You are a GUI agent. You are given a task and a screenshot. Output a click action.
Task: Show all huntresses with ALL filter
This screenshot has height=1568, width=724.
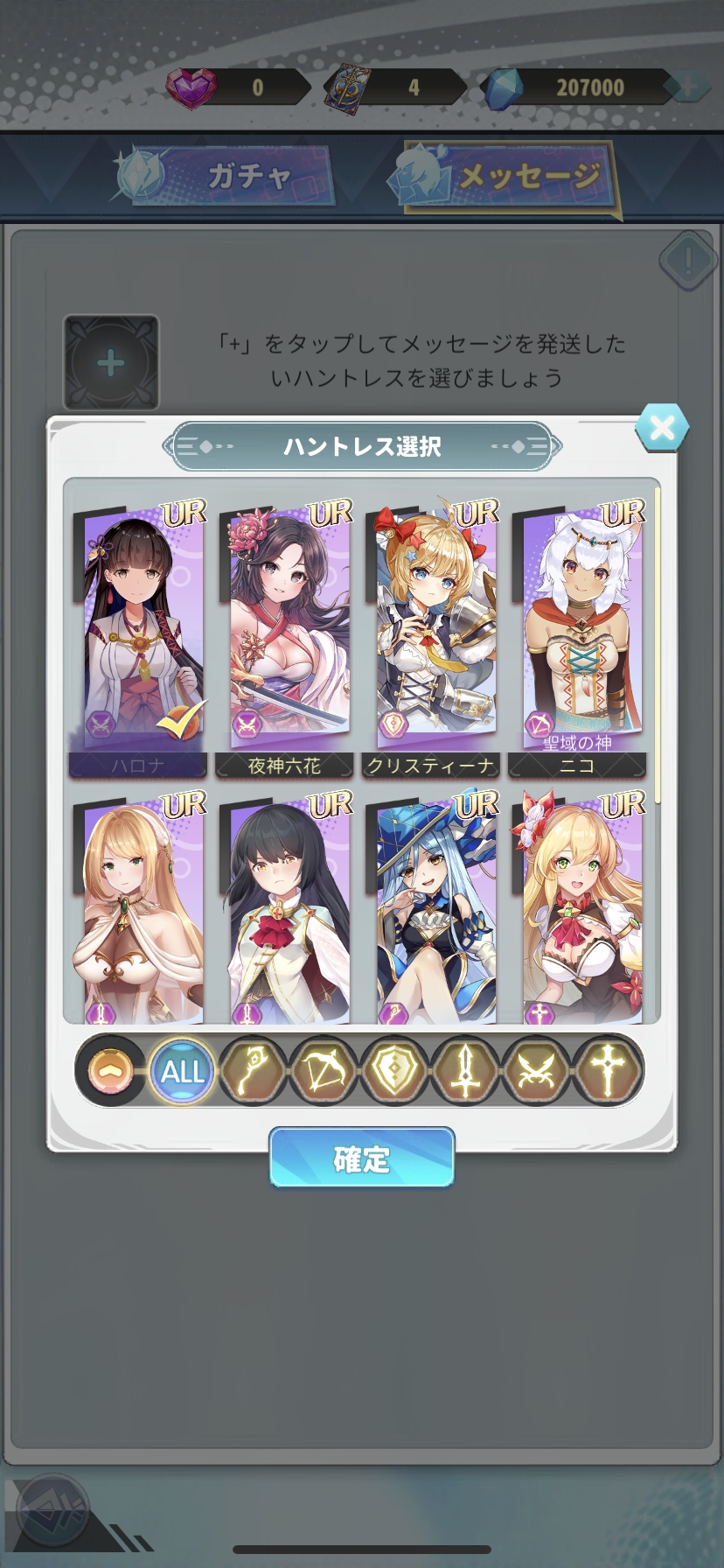183,1071
